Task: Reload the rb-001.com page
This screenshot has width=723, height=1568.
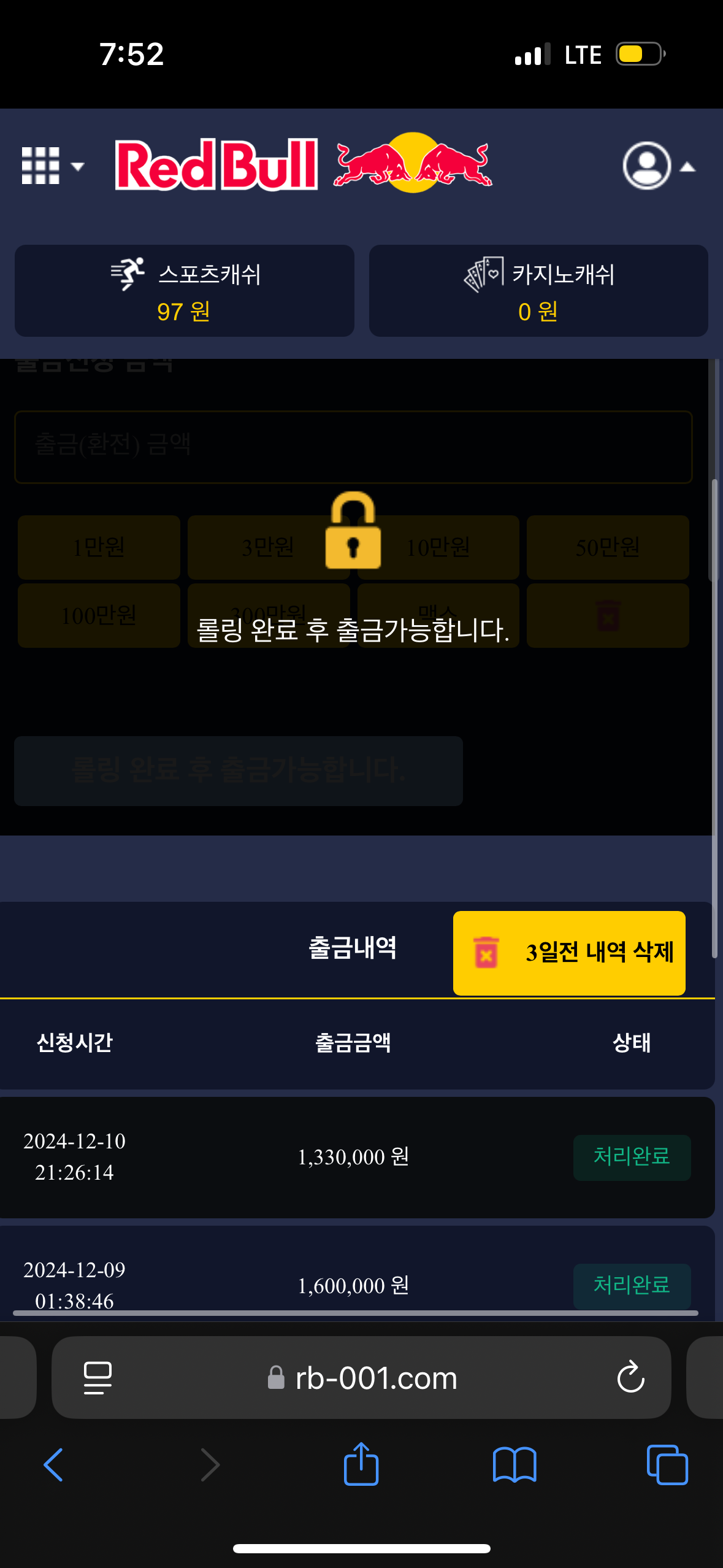Action: [630, 1377]
